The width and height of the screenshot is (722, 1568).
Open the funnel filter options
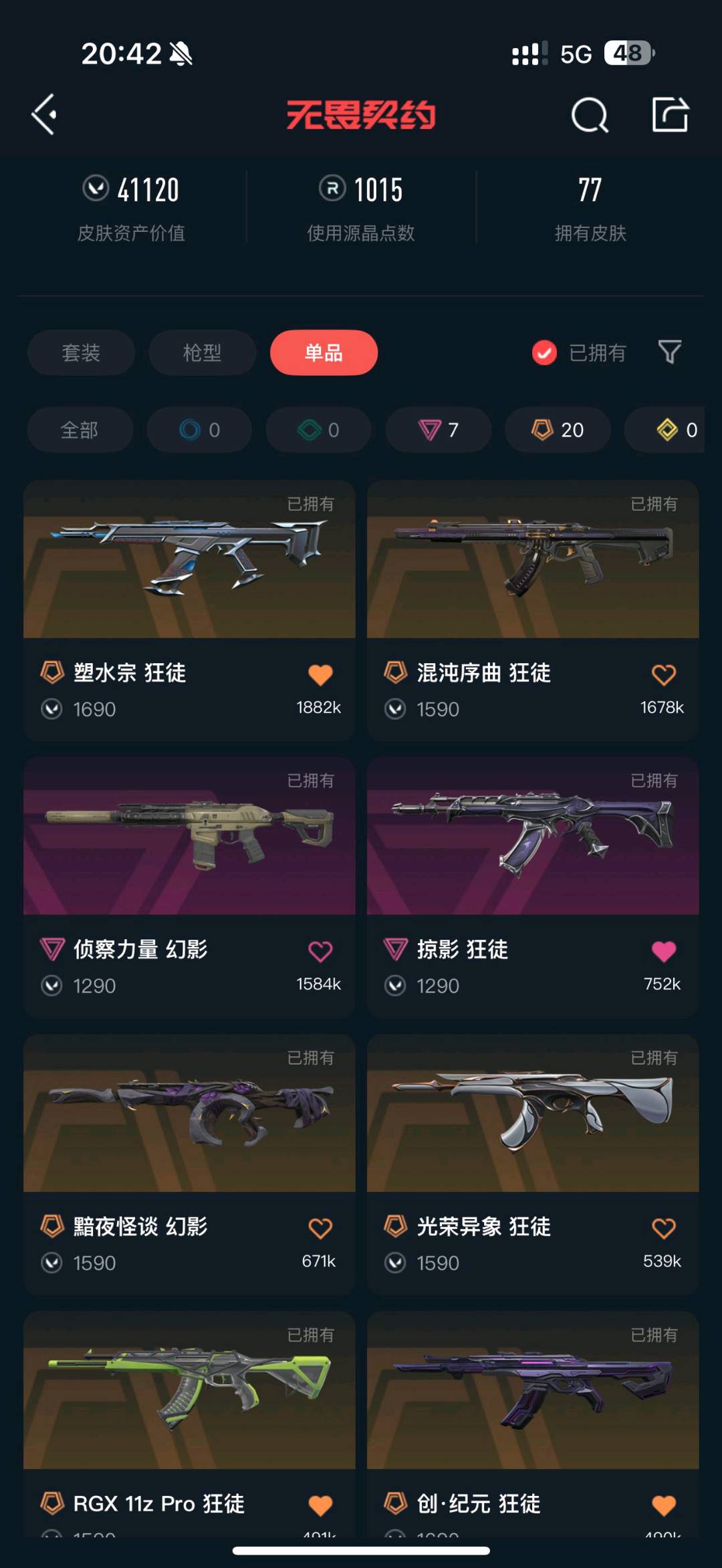click(669, 352)
